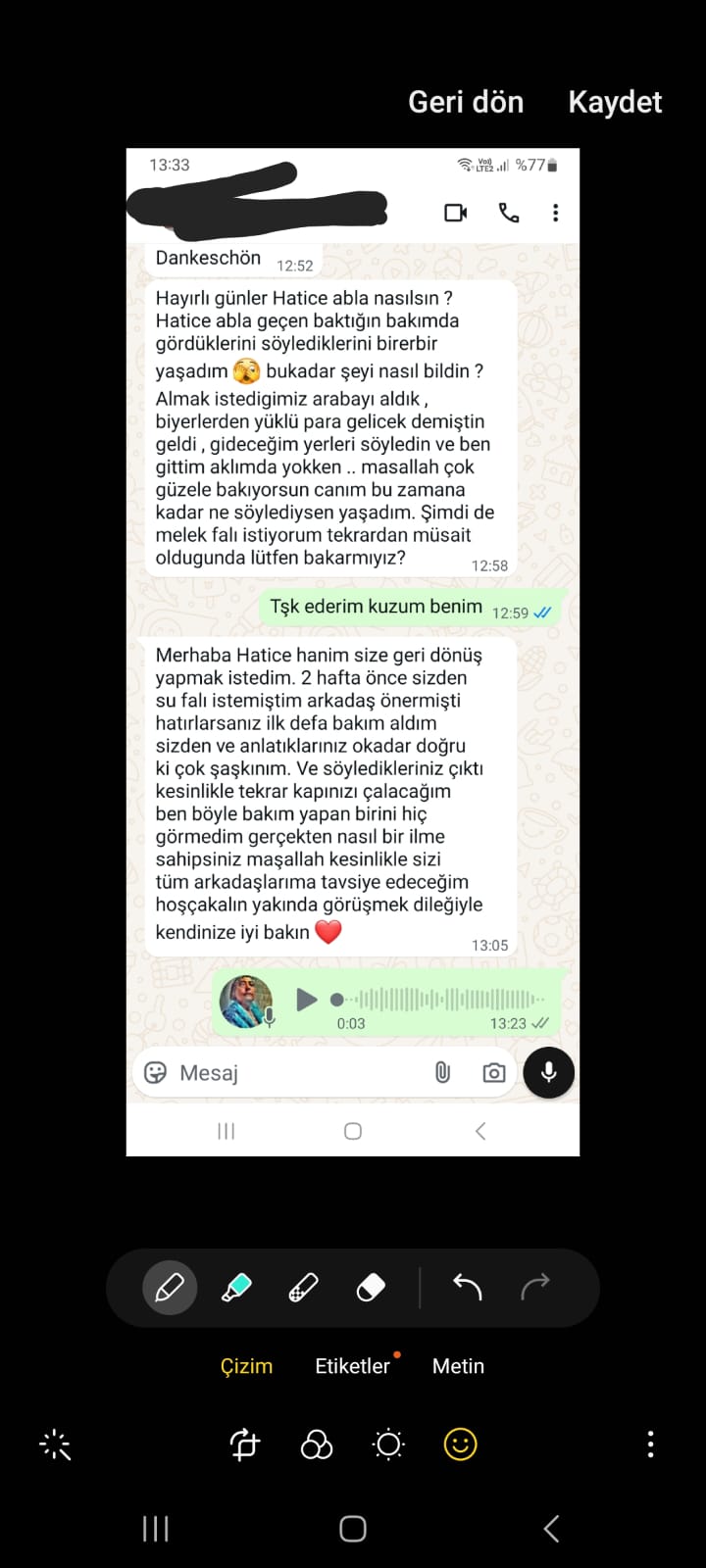Viewport: 706px width, 1568px height.
Task: Open the filters tool
Action: coord(317,1445)
